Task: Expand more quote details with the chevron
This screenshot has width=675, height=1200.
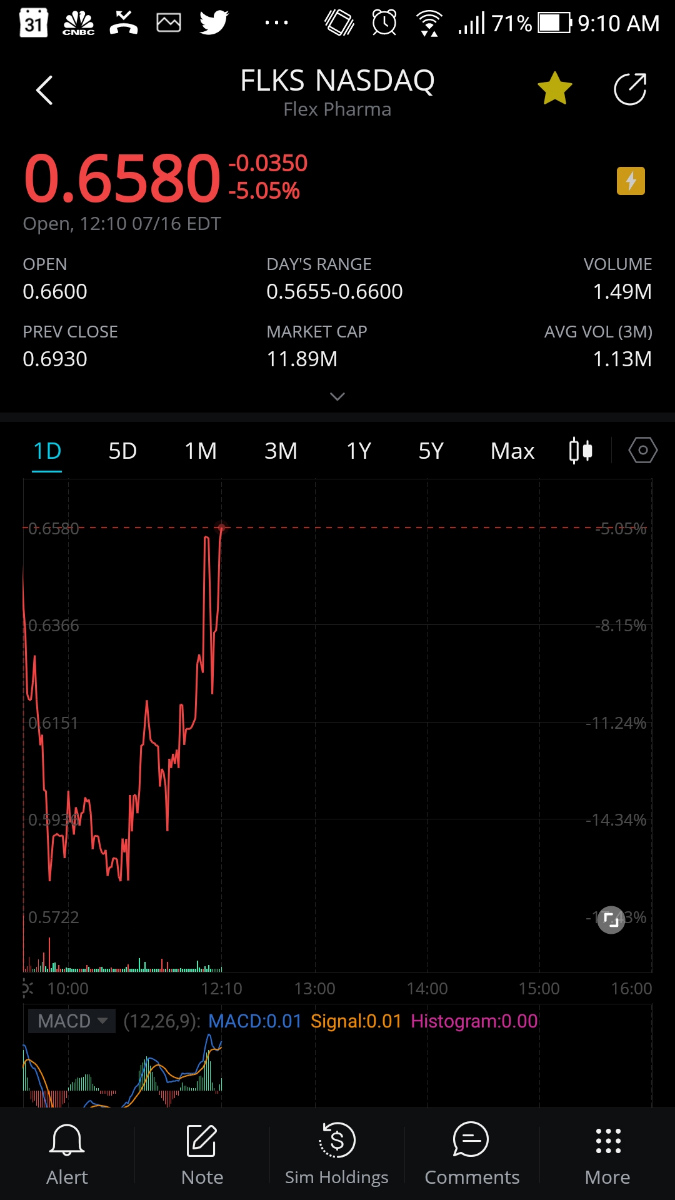Action: (338, 396)
